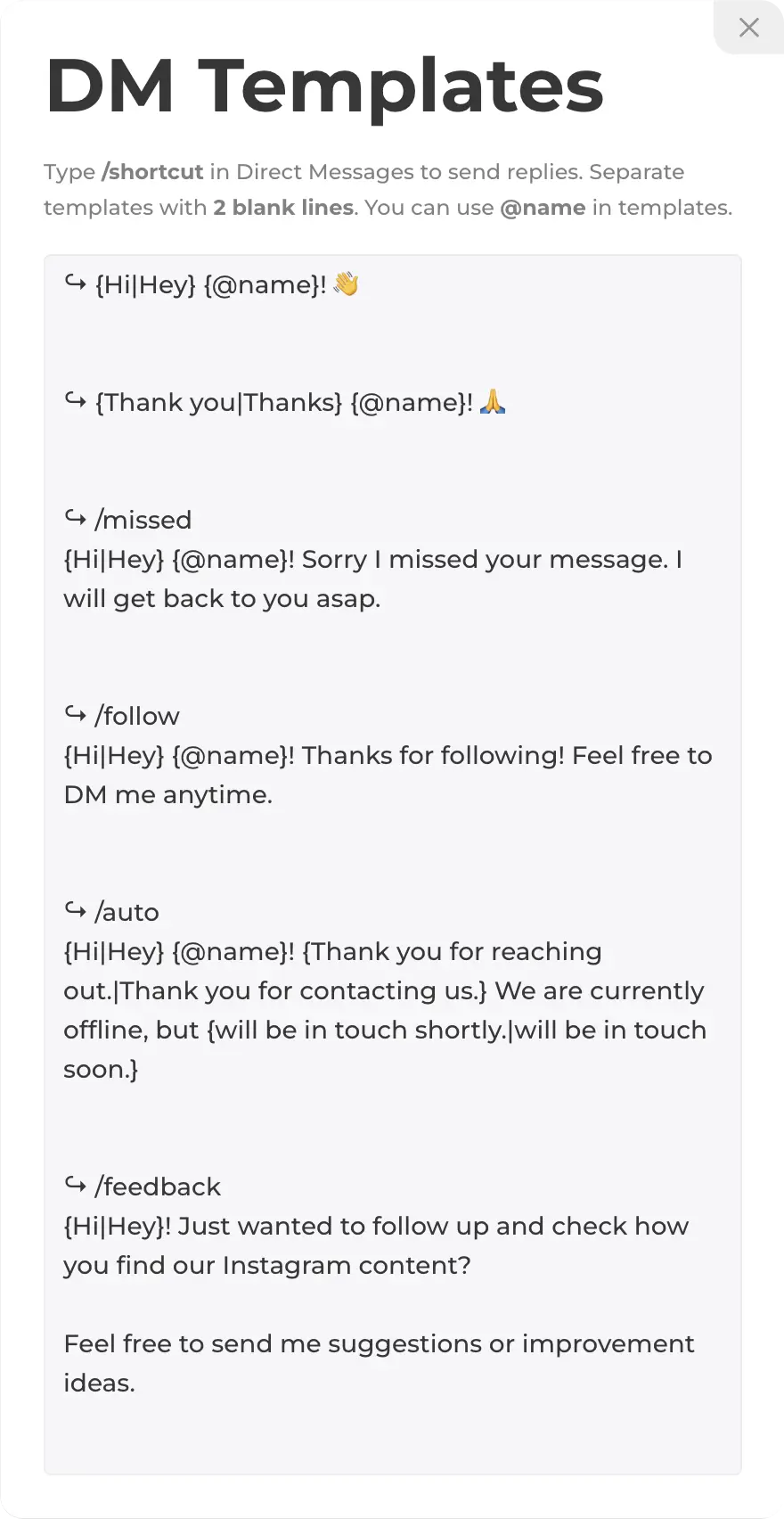
Task: Close the DM Templates dialog
Action: pyautogui.click(x=749, y=28)
